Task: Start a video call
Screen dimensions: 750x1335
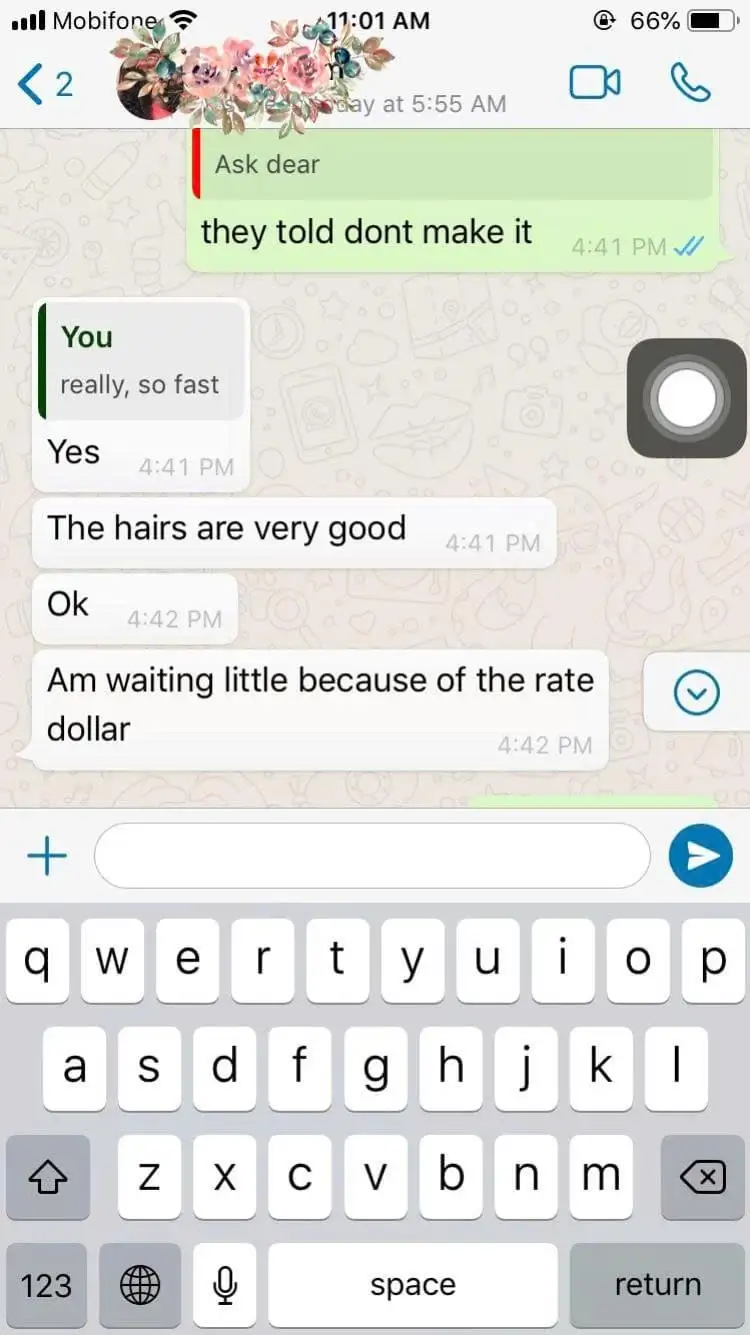Action: click(595, 83)
